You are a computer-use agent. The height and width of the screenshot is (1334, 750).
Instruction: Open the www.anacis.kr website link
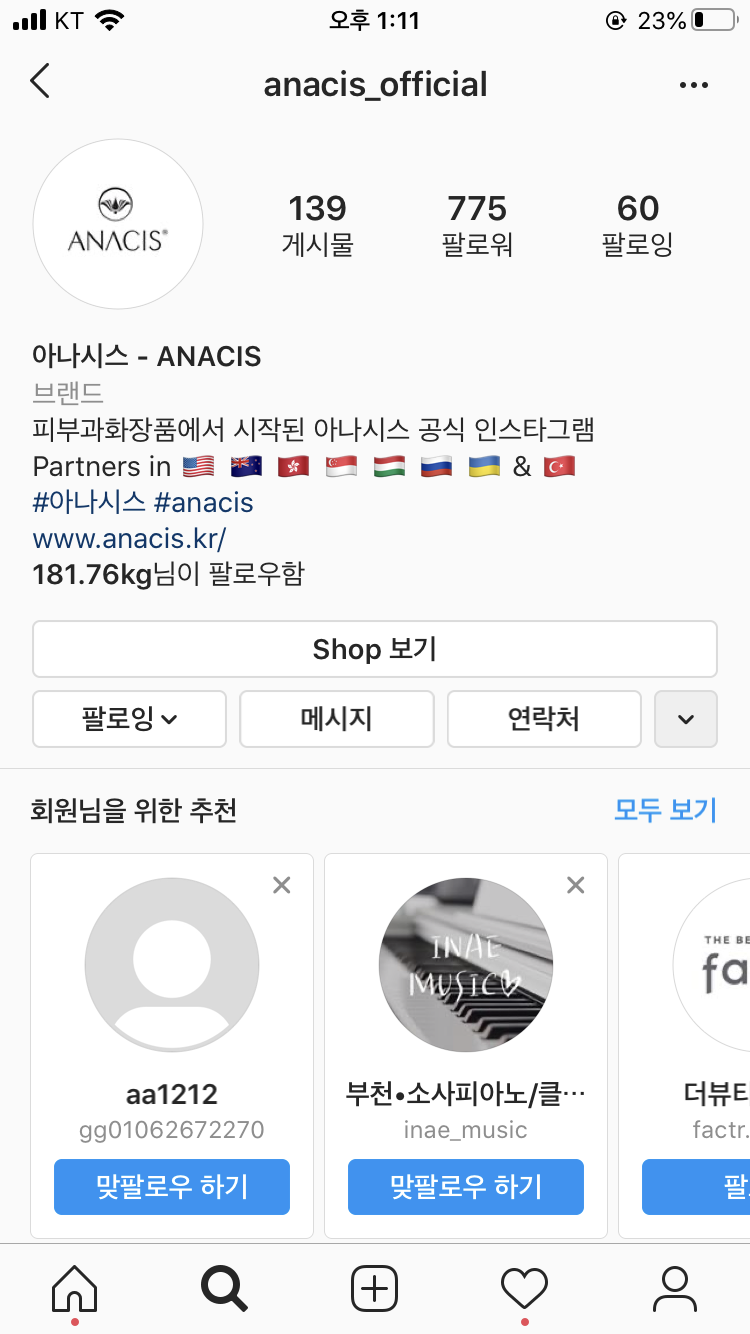[x=130, y=538]
